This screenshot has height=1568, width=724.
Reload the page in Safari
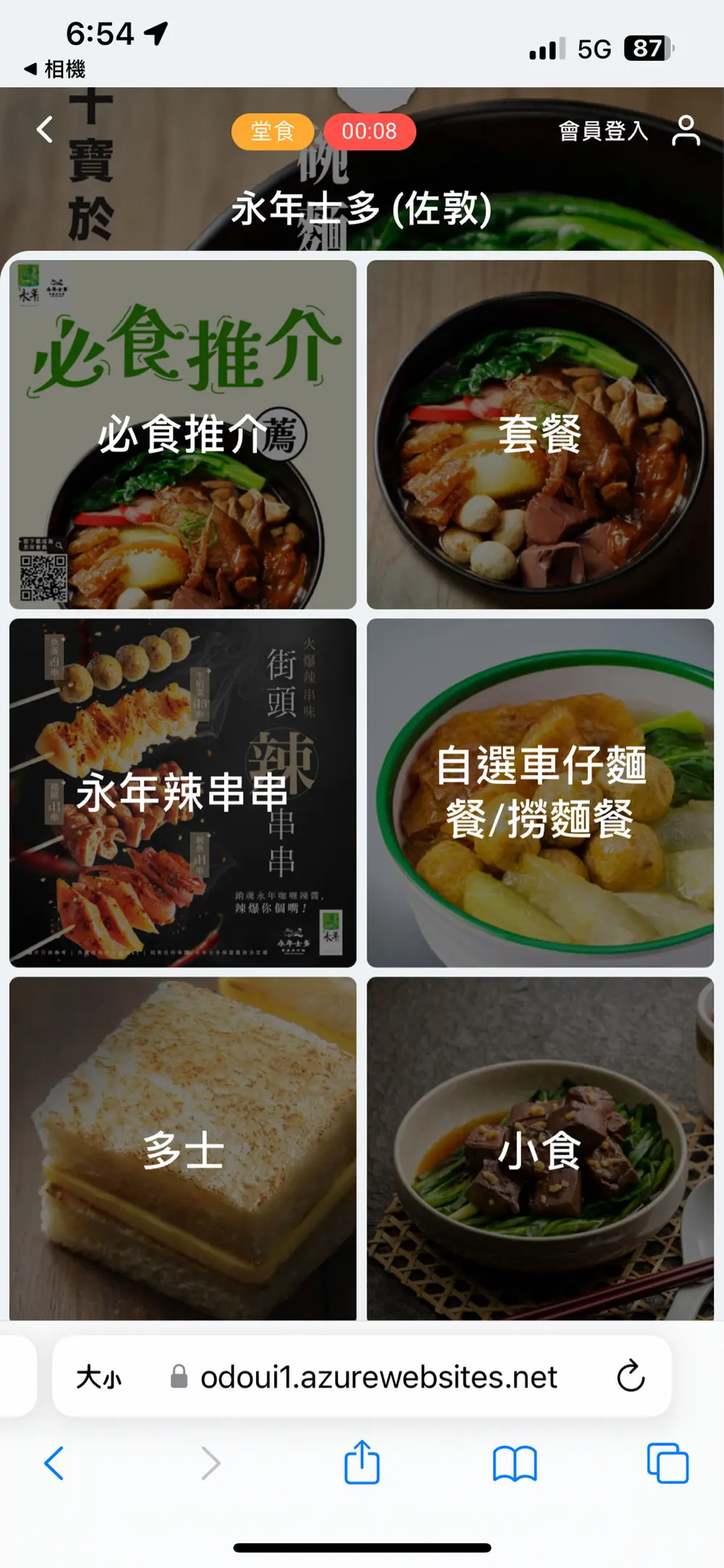coord(630,1376)
